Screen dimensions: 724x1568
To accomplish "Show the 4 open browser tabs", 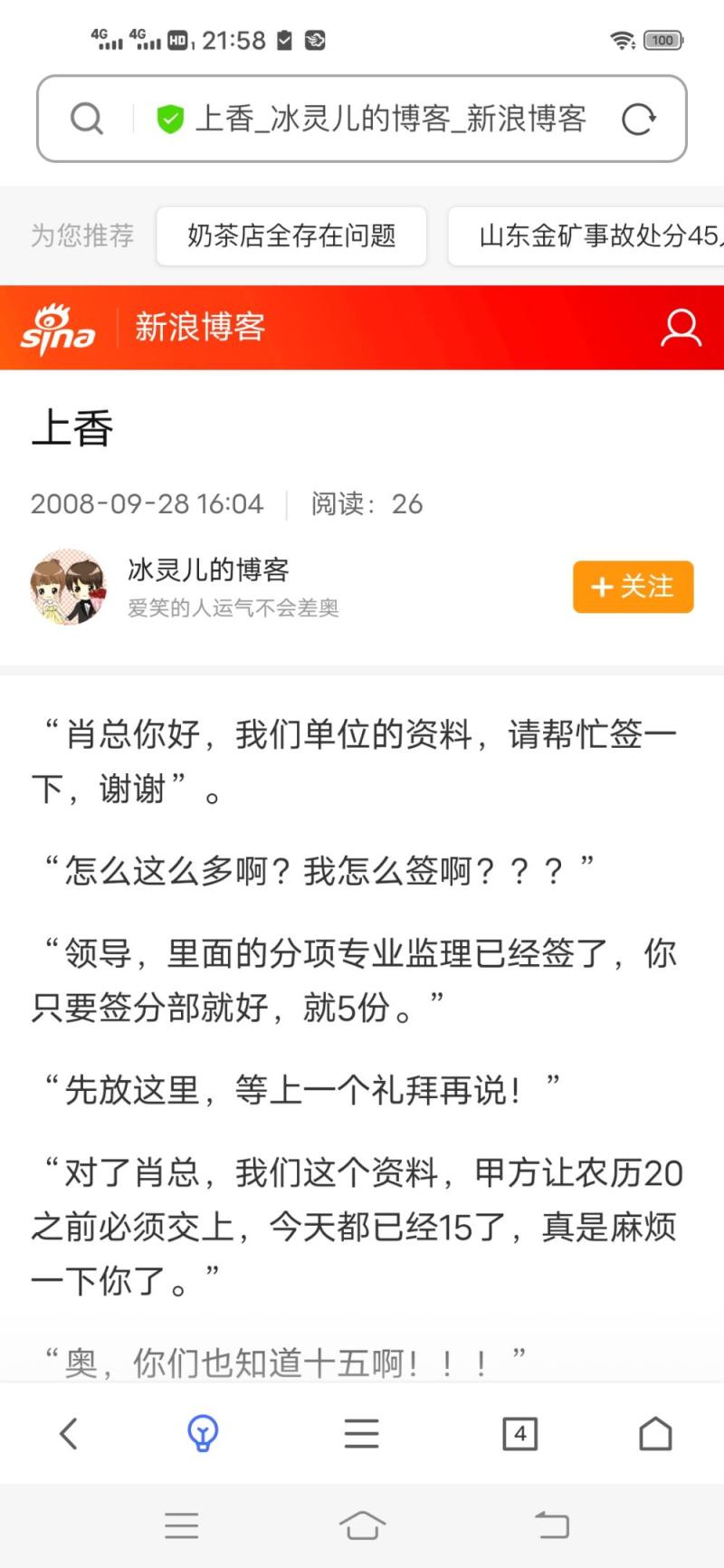I will point(519,1433).
